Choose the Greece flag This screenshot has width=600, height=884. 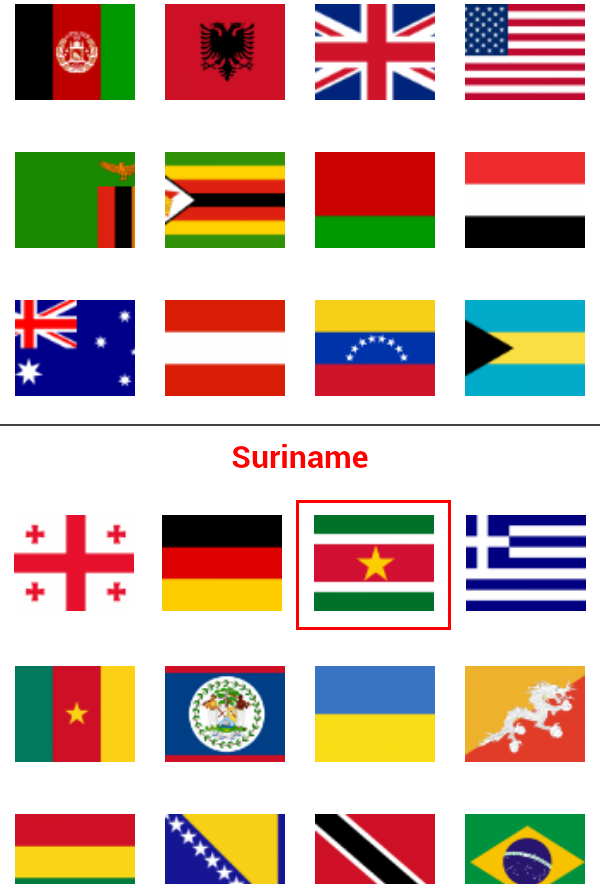(526, 563)
